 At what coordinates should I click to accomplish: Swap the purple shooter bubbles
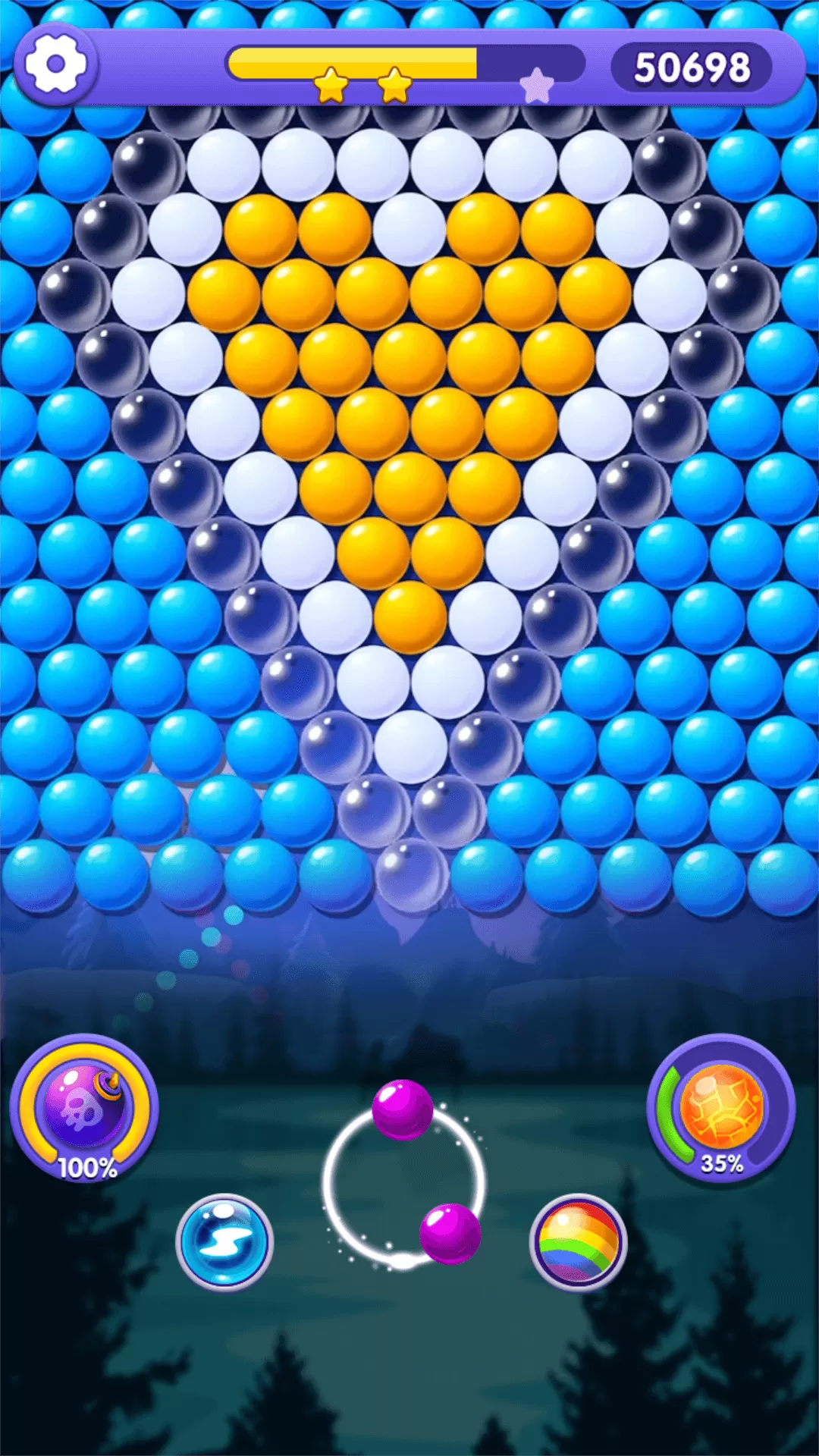tap(450, 1234)
